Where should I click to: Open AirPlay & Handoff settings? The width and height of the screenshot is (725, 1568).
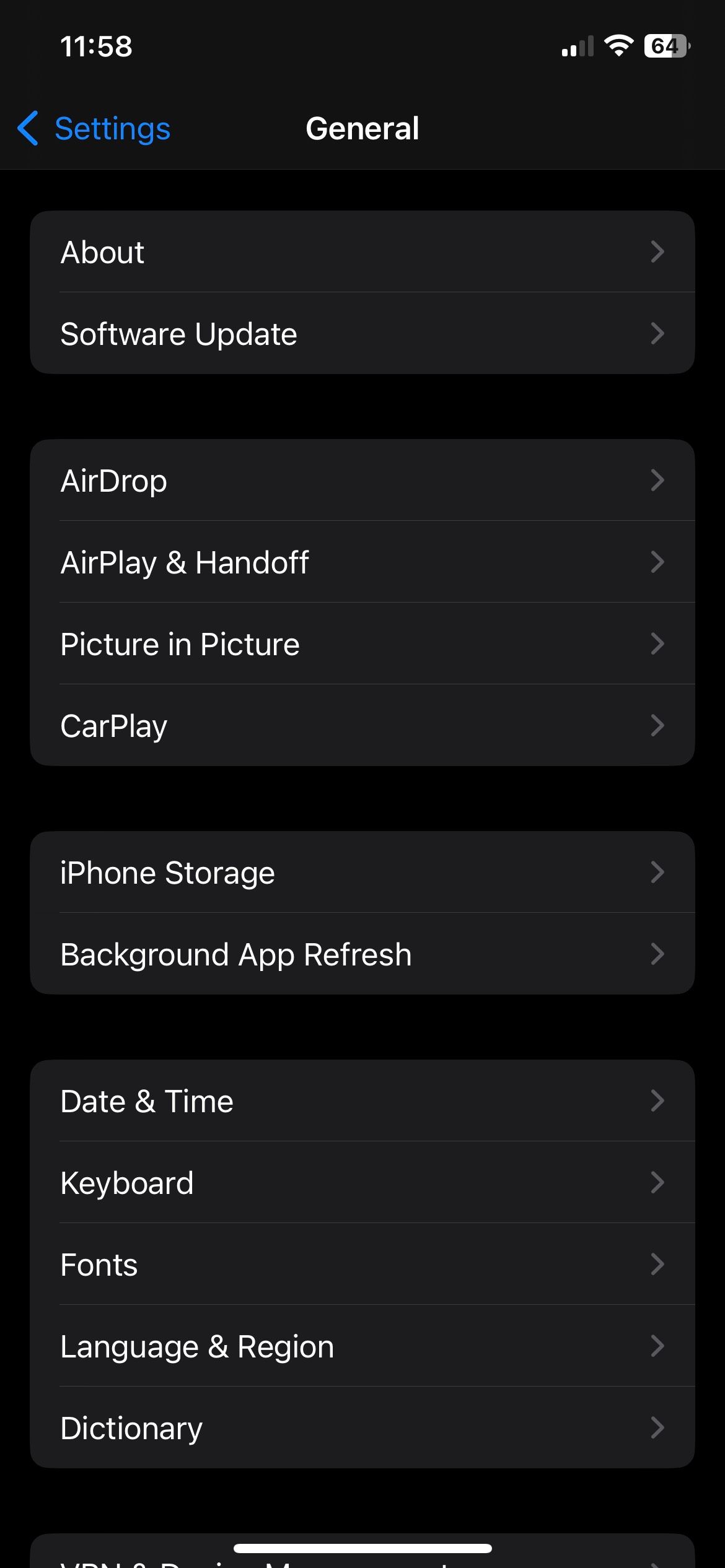click(248, 562)
